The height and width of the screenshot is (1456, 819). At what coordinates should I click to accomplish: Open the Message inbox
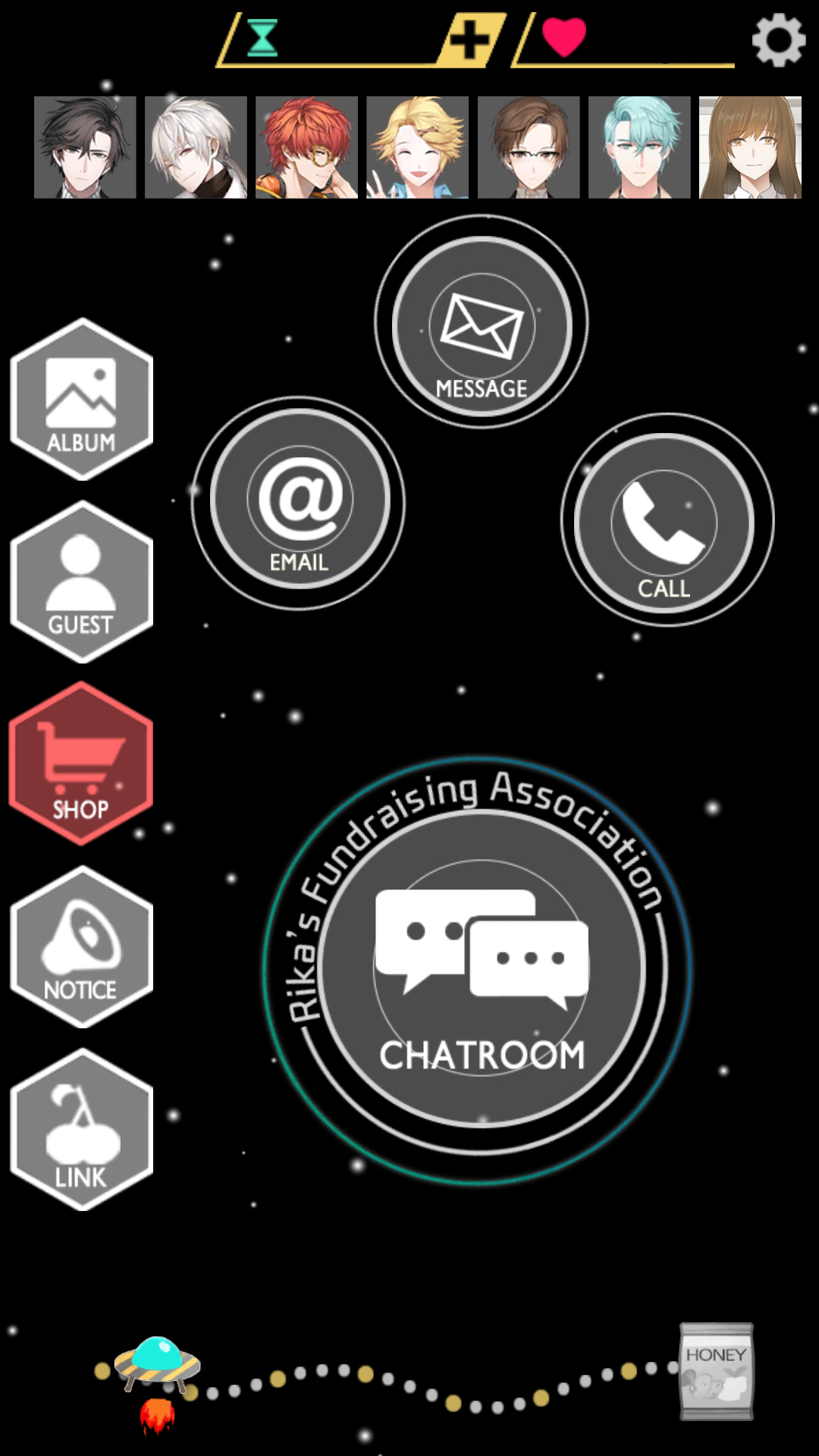coord(482,325)
